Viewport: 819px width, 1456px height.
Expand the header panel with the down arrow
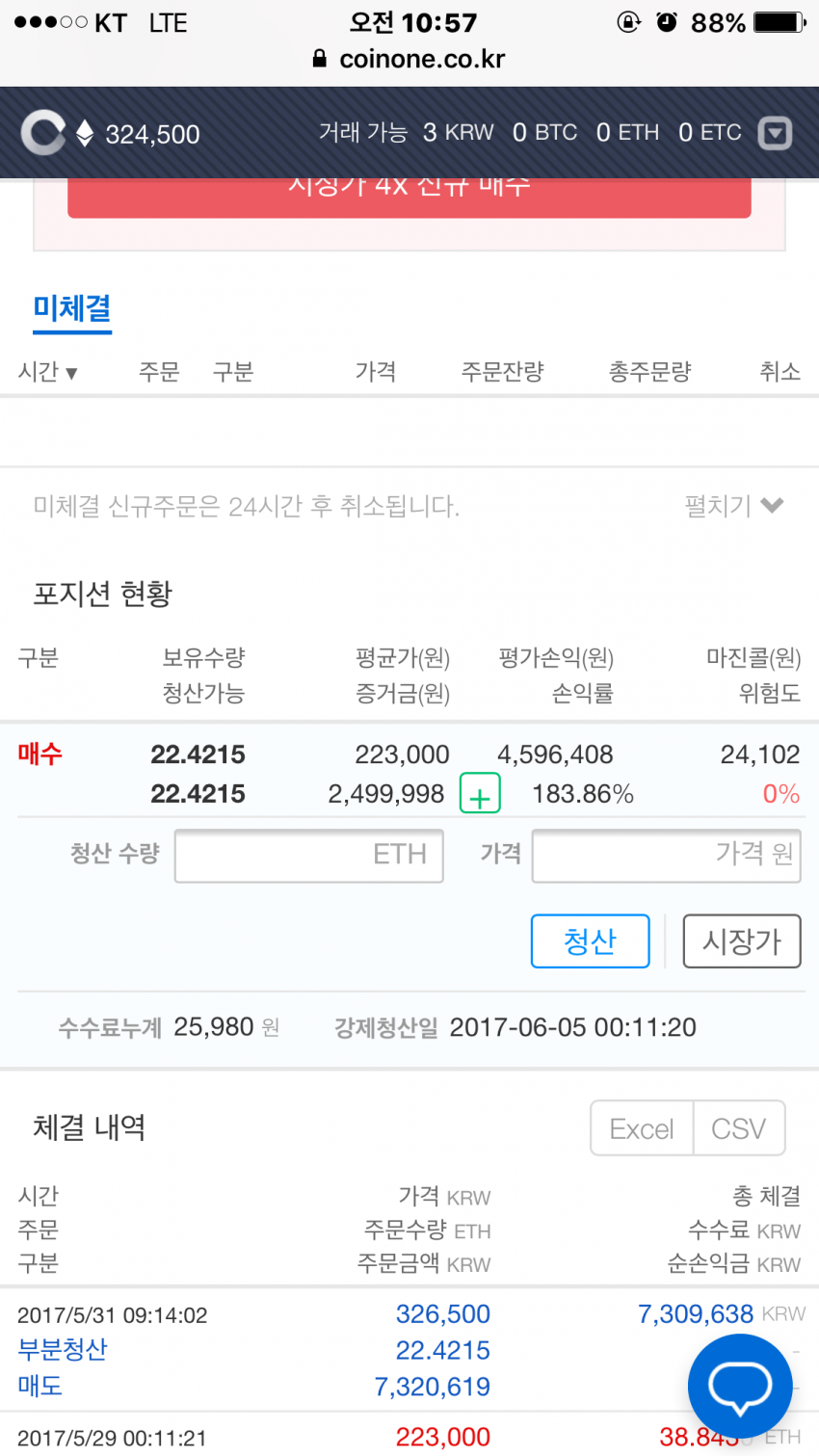pyautogui.click(x=775, y=133)
